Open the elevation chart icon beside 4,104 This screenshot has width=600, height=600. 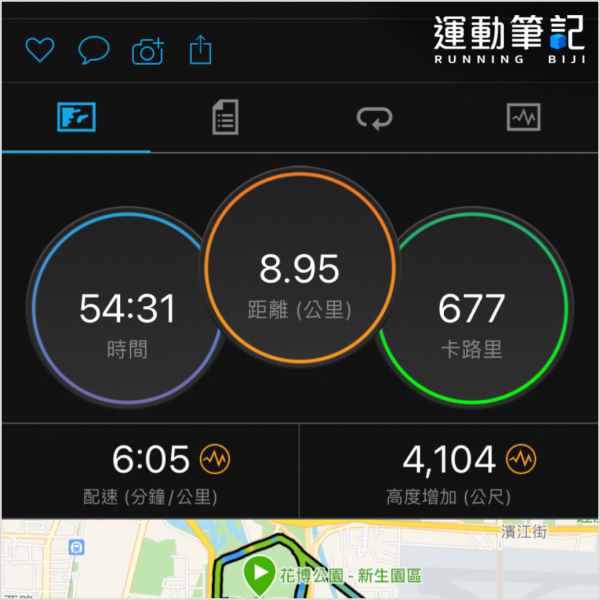coord(519,459)
